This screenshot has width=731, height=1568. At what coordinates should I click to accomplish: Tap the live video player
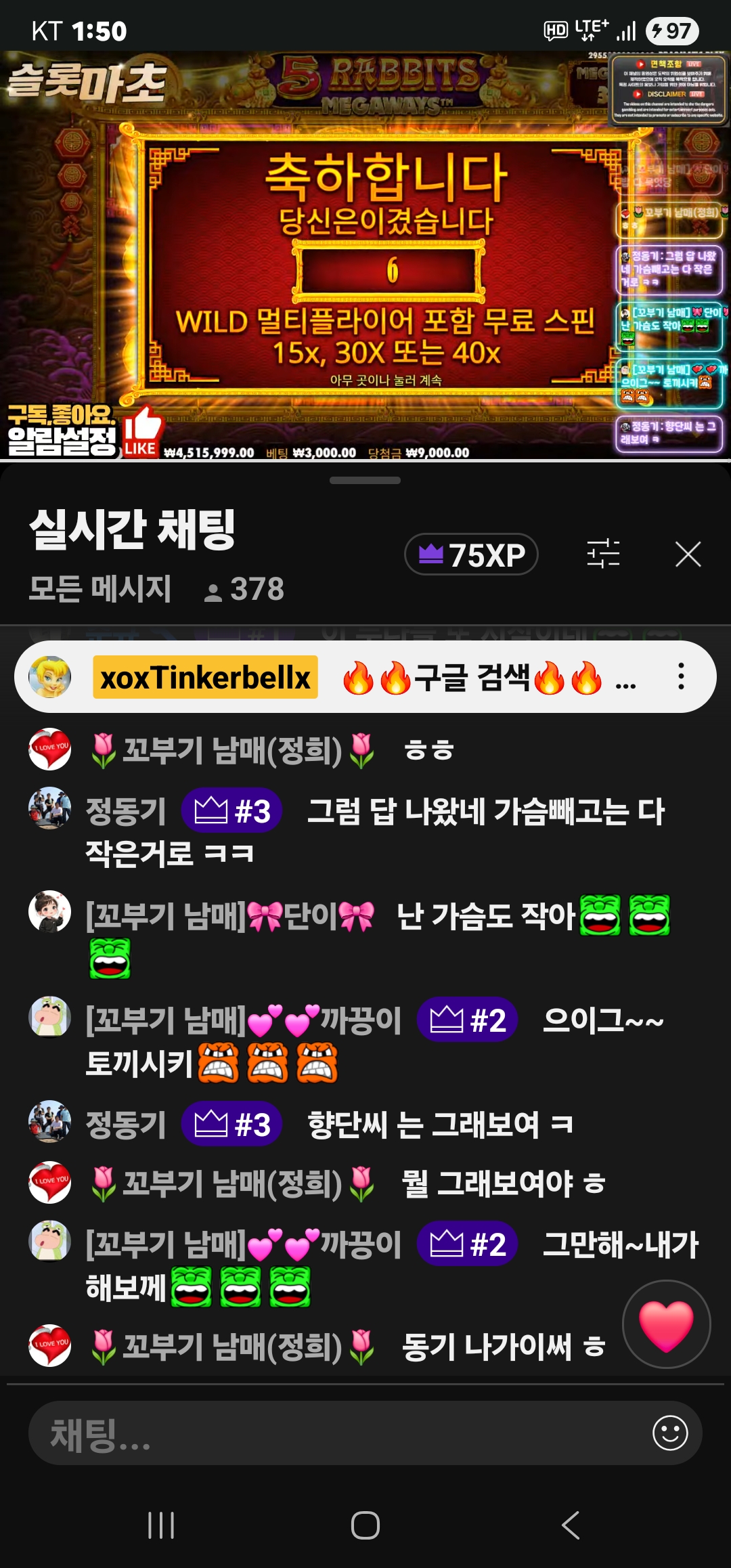365,257
